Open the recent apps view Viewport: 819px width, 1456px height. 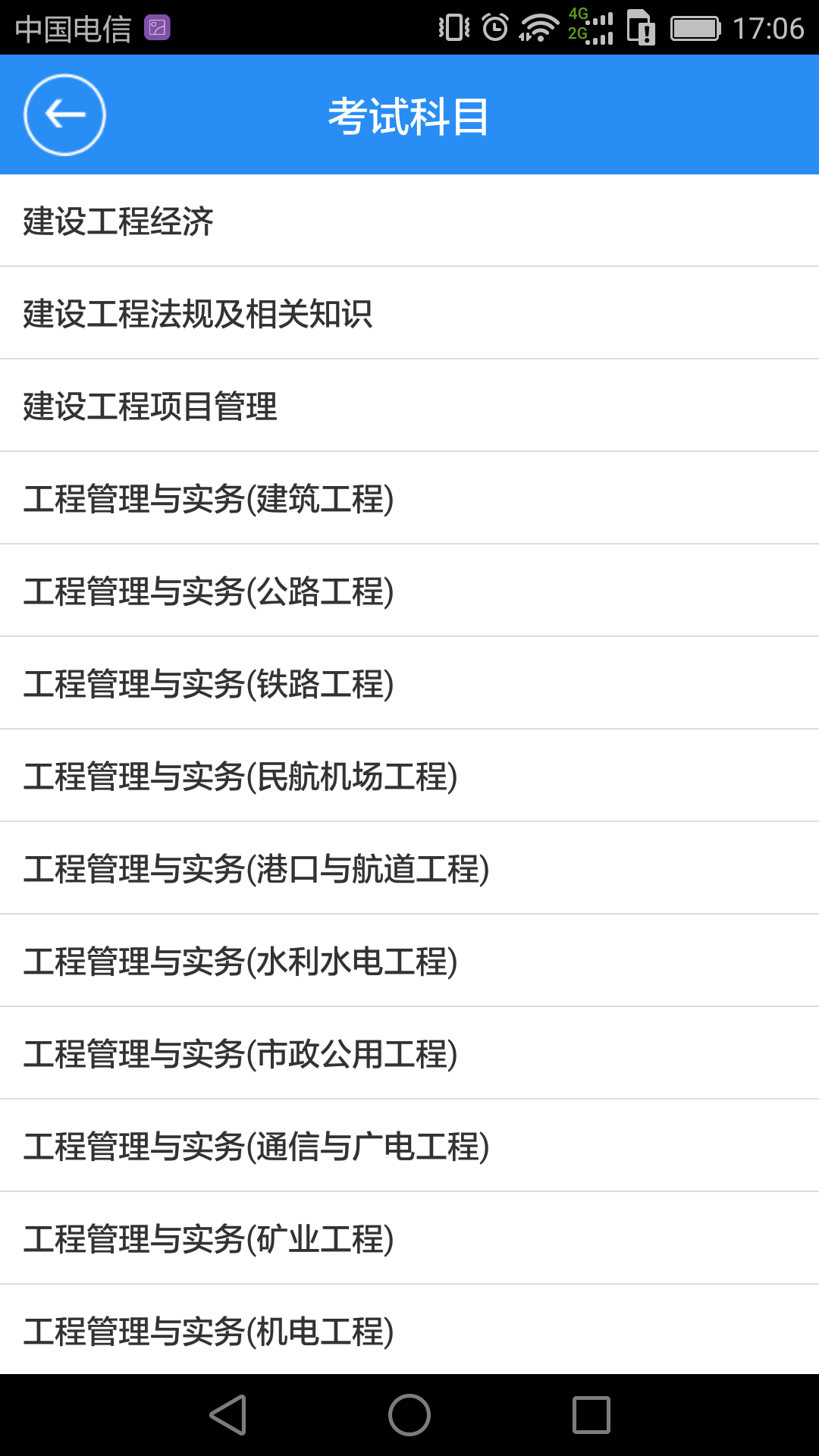pyautogui.click(x=591, y=1415)
